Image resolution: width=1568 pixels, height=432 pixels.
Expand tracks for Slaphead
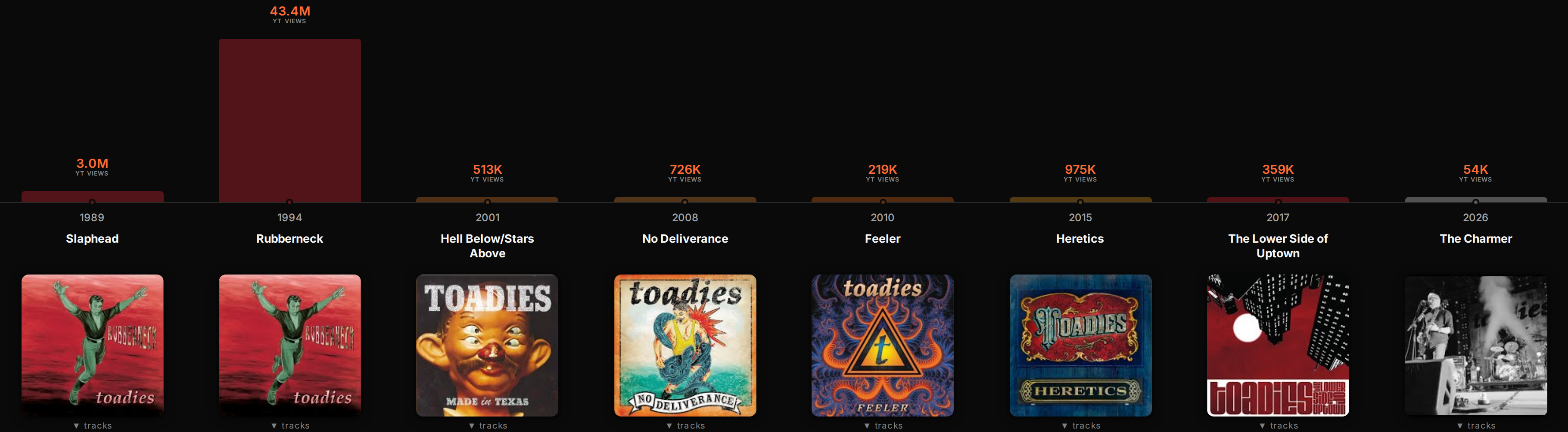[x=93, y=425]
